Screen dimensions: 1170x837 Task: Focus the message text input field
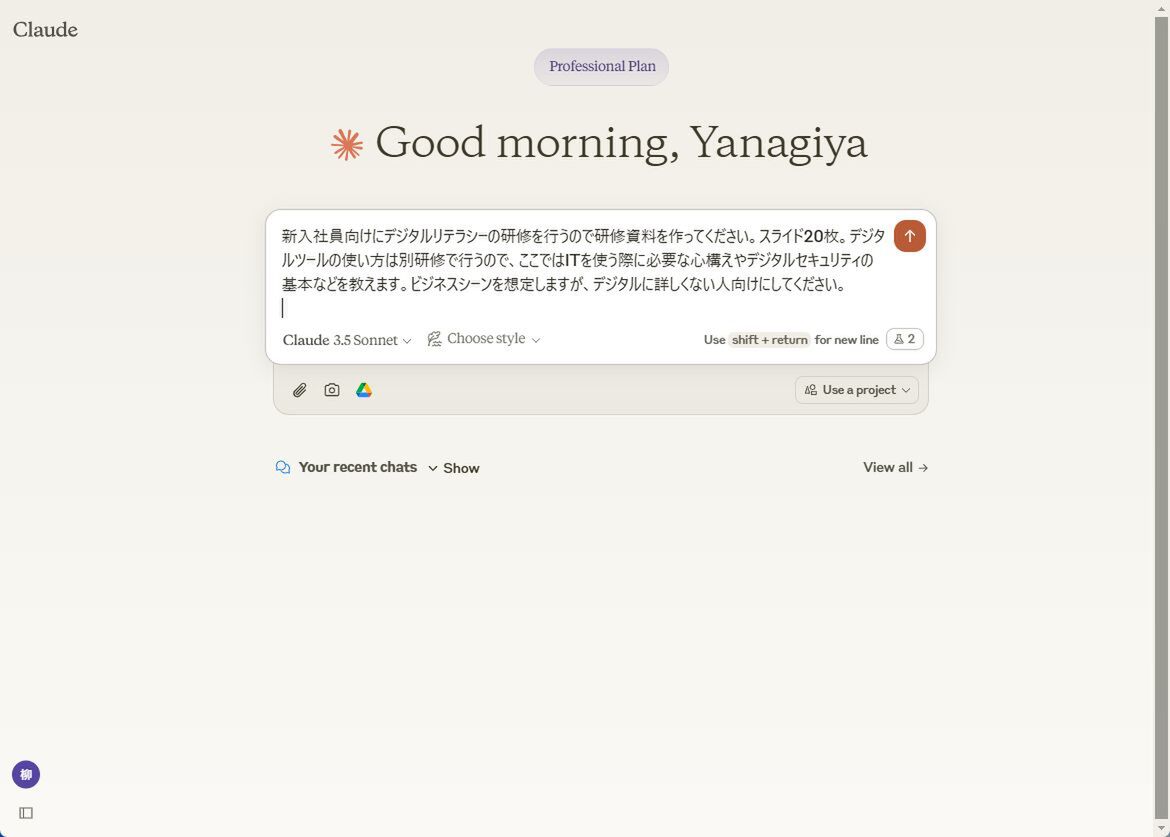coord(580,270)
